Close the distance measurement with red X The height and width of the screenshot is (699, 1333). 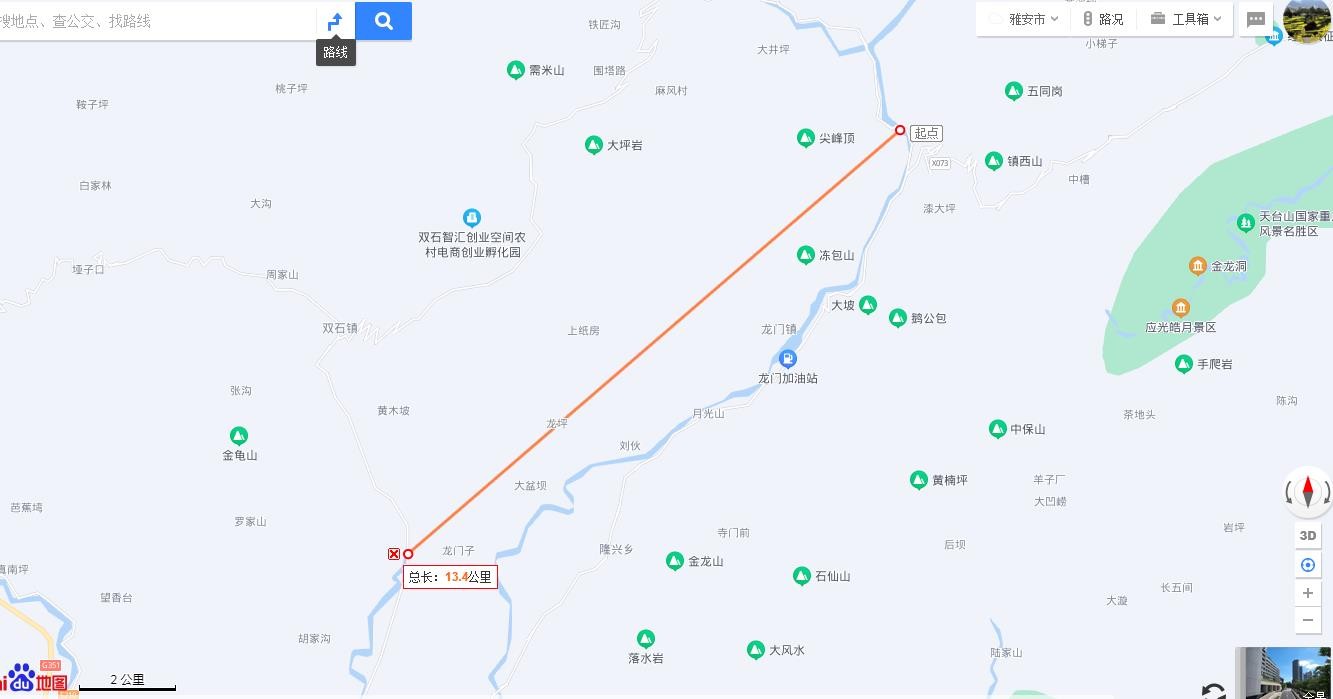pyautogui.click(x=394, y=554)
